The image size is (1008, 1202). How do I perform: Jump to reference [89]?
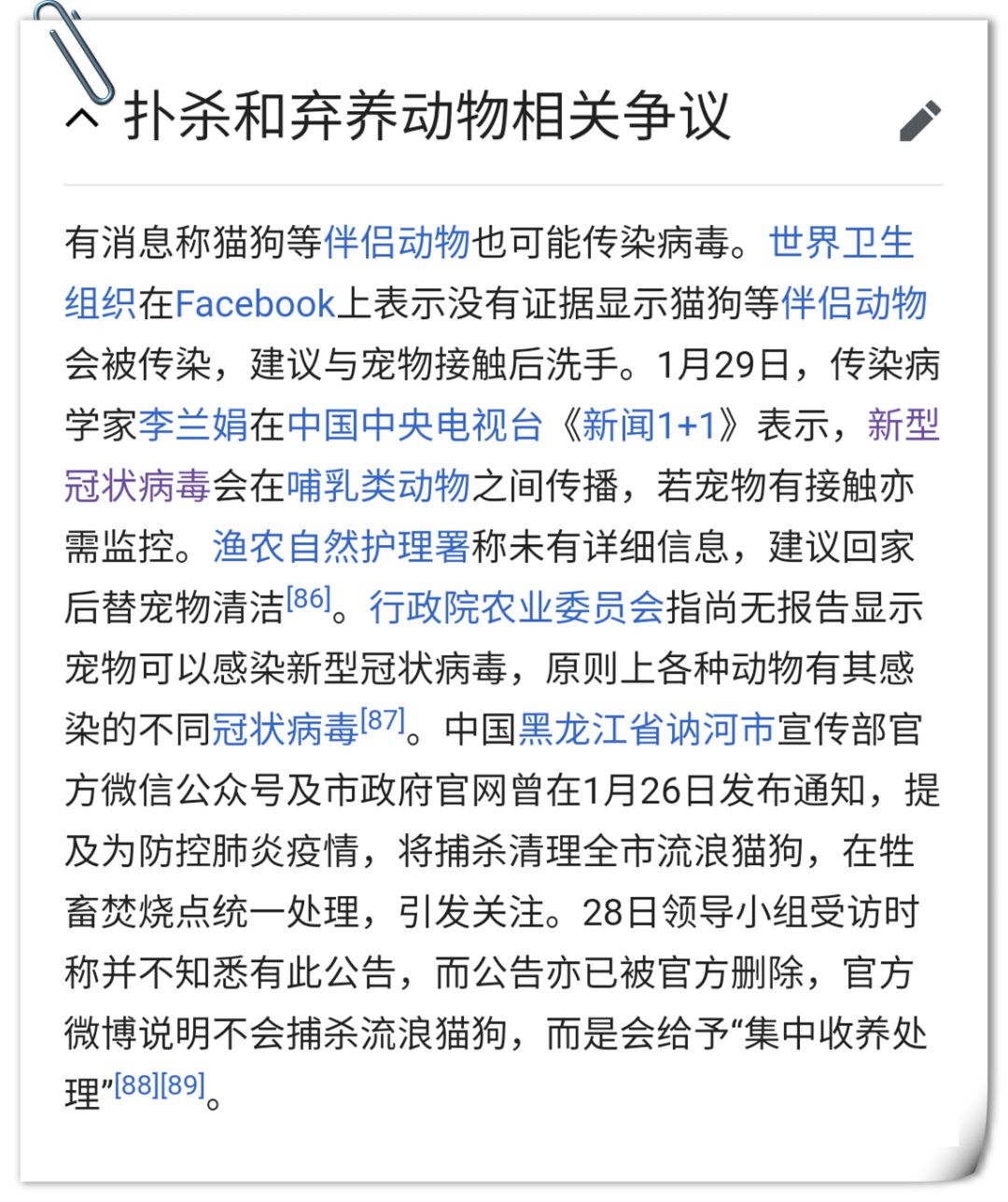[x=182, y=1084]
